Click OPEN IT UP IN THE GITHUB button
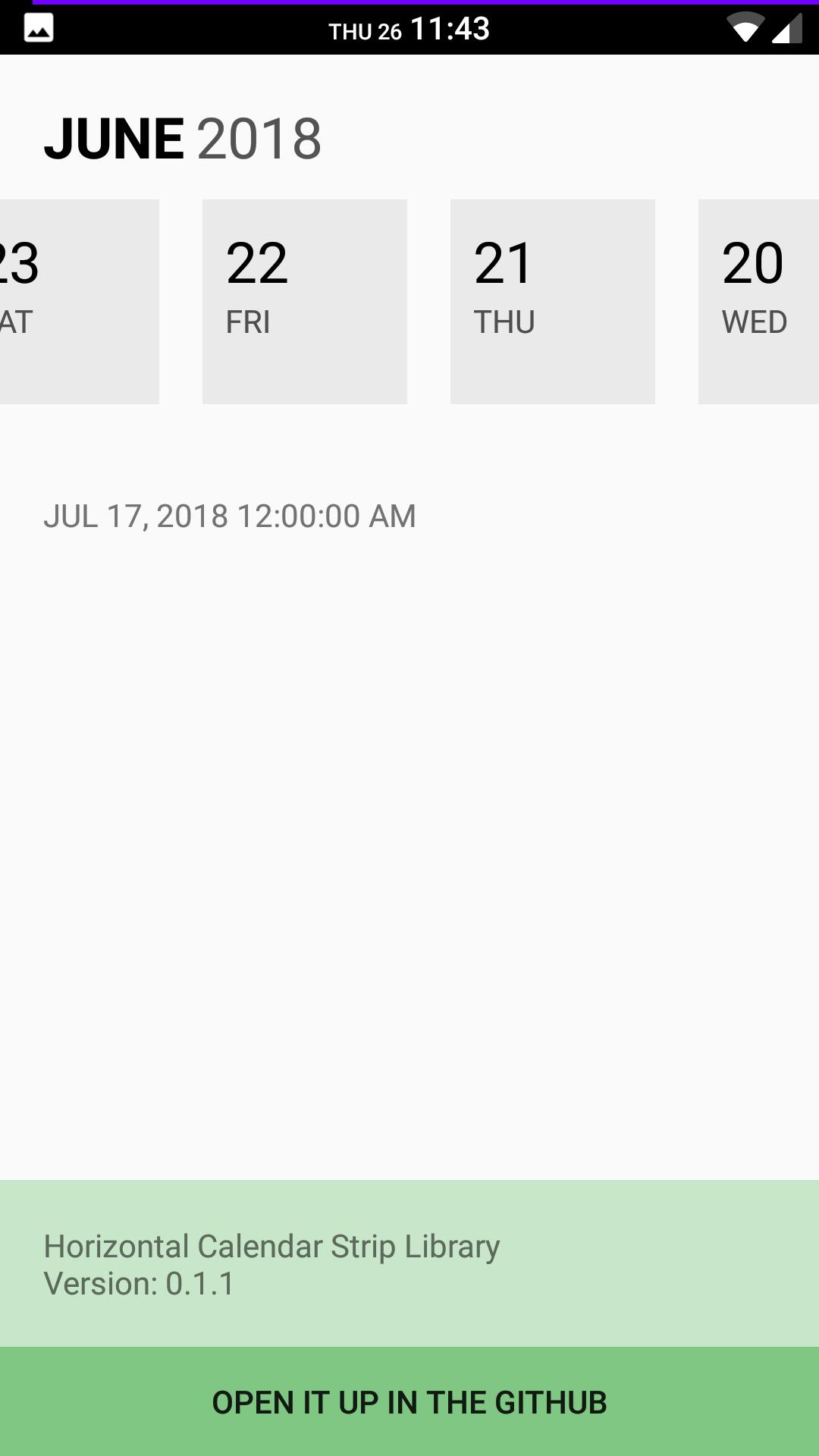The width and height of the screenshot is (819, 1456). [x=409, y=1401]
